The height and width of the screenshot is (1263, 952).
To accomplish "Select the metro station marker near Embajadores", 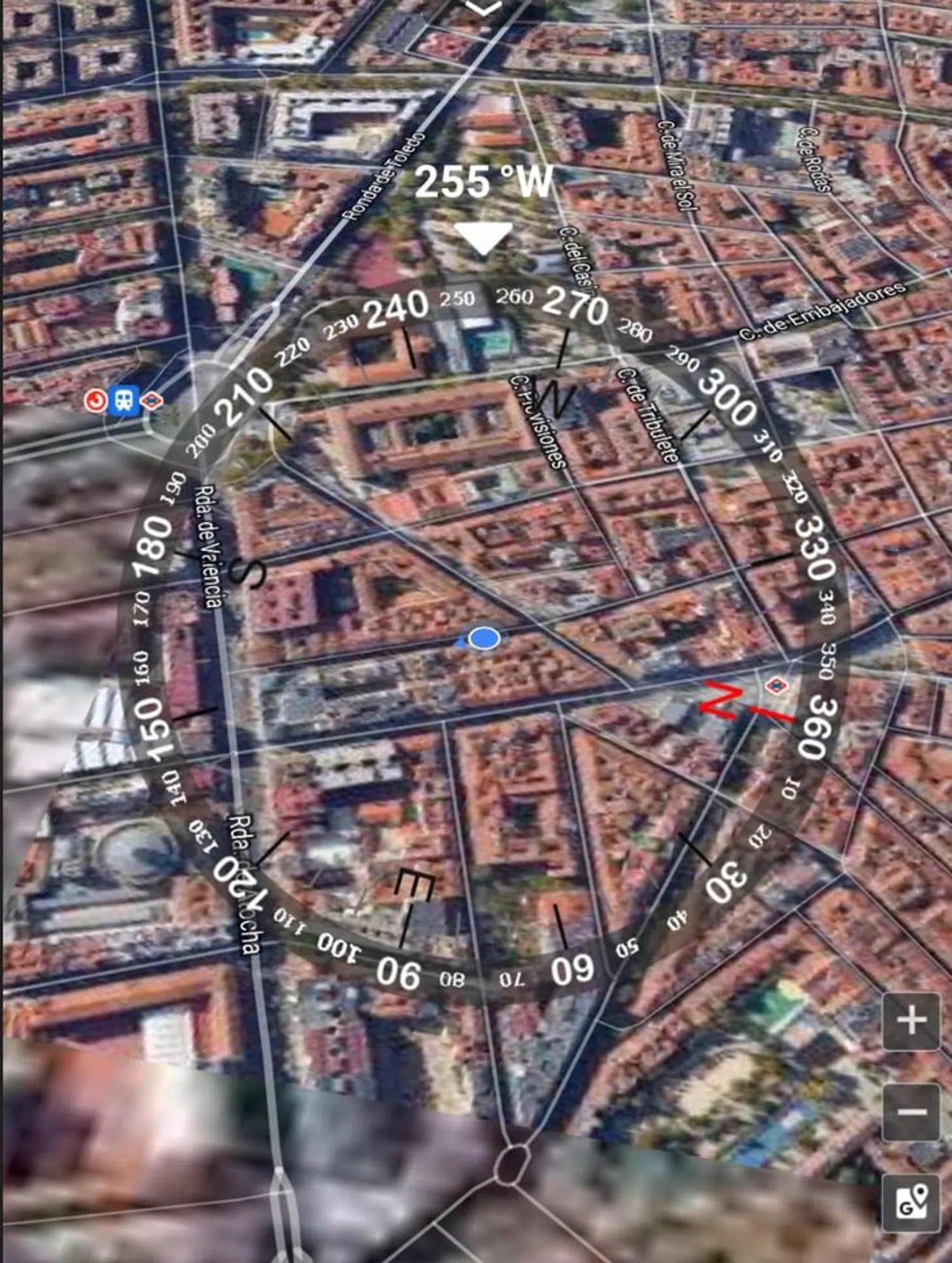I will pos(775,686).
